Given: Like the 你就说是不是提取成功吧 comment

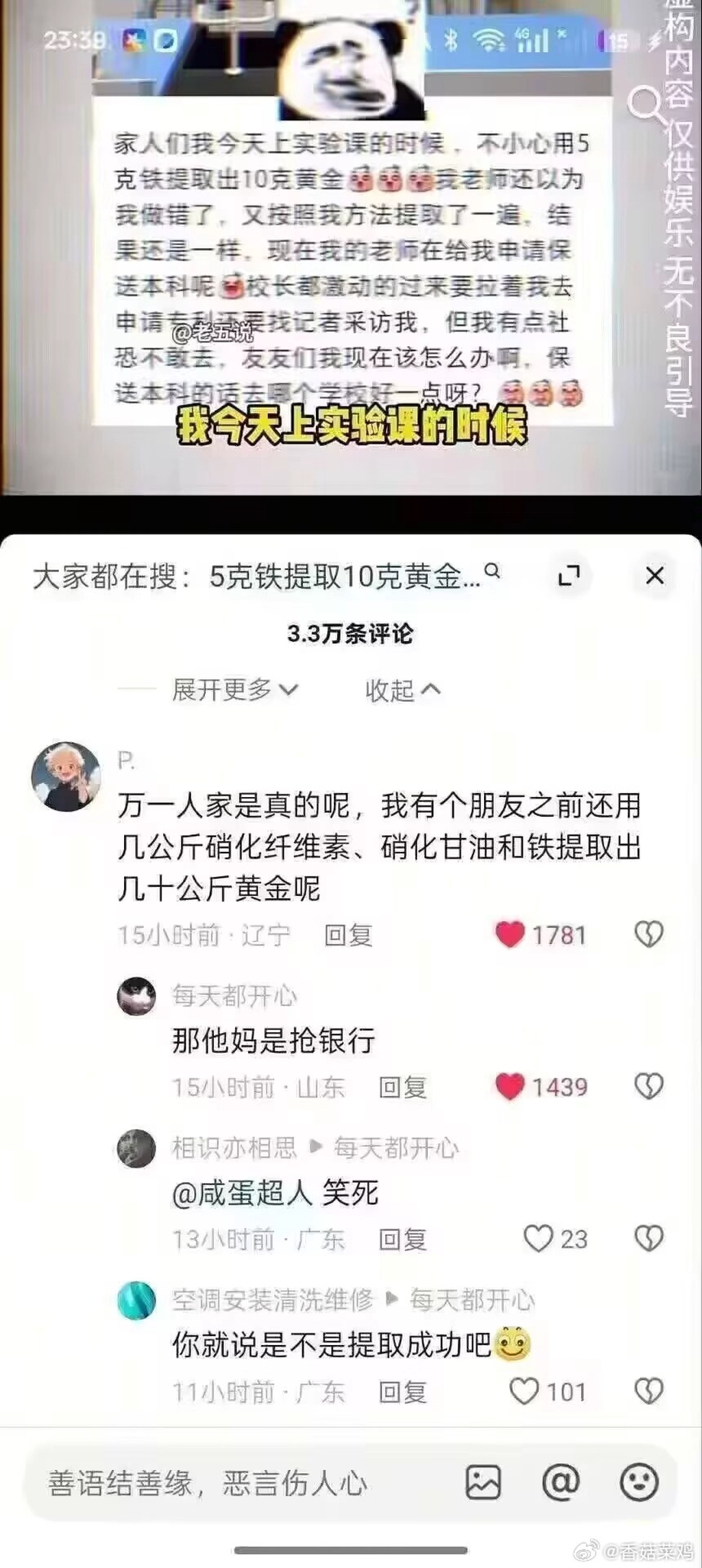Looking at the screenshot, I should 524,1391.
